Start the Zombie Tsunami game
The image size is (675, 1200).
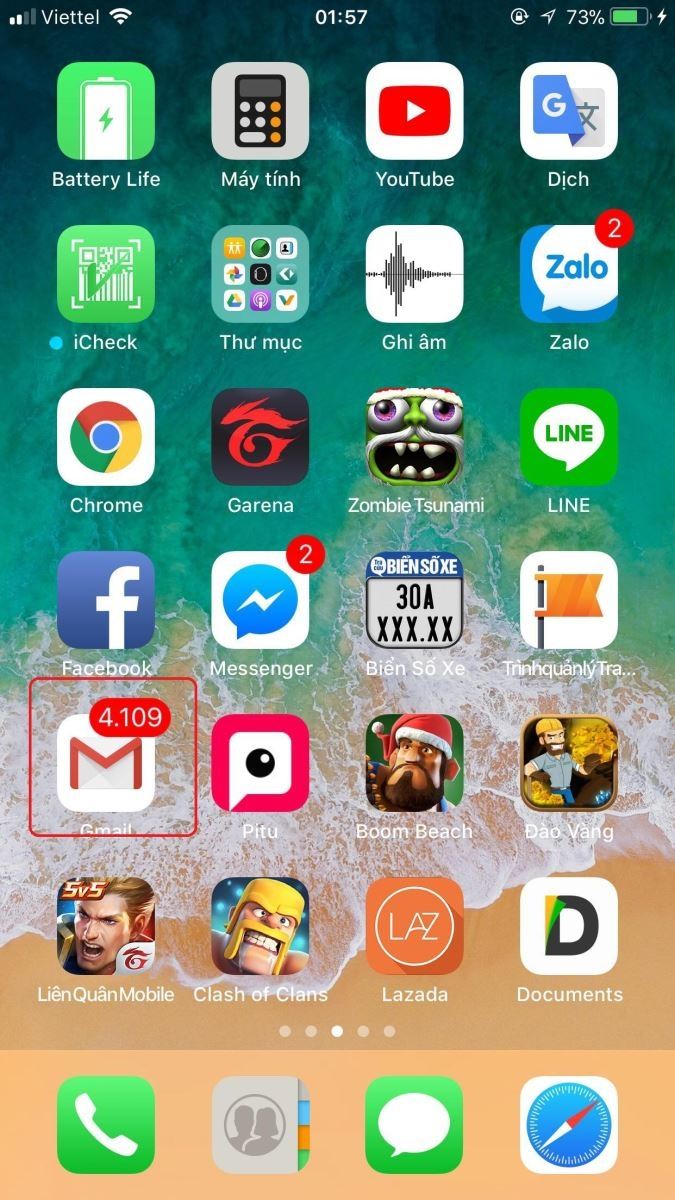pyautogui.click(x=414, y=437)
